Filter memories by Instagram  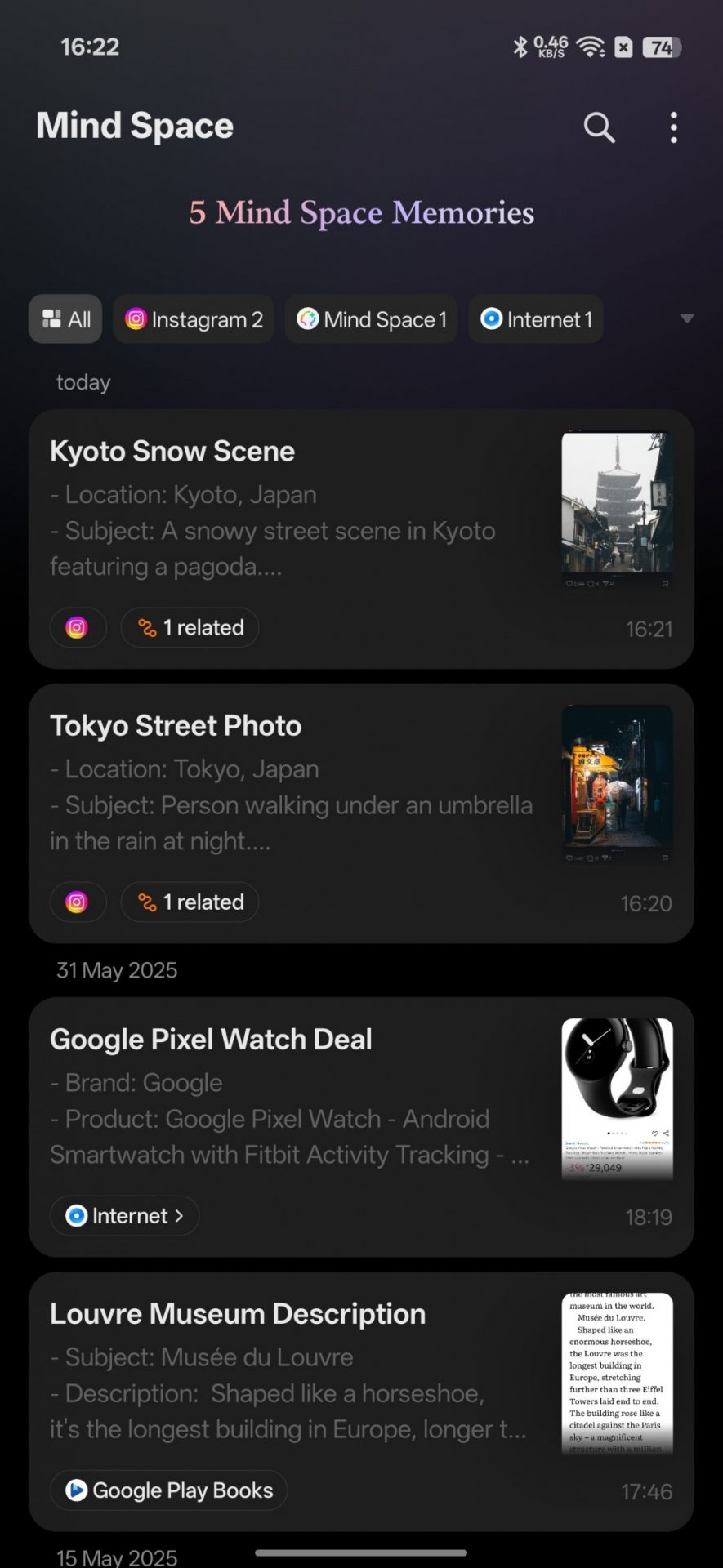click(x=194, y=319)
